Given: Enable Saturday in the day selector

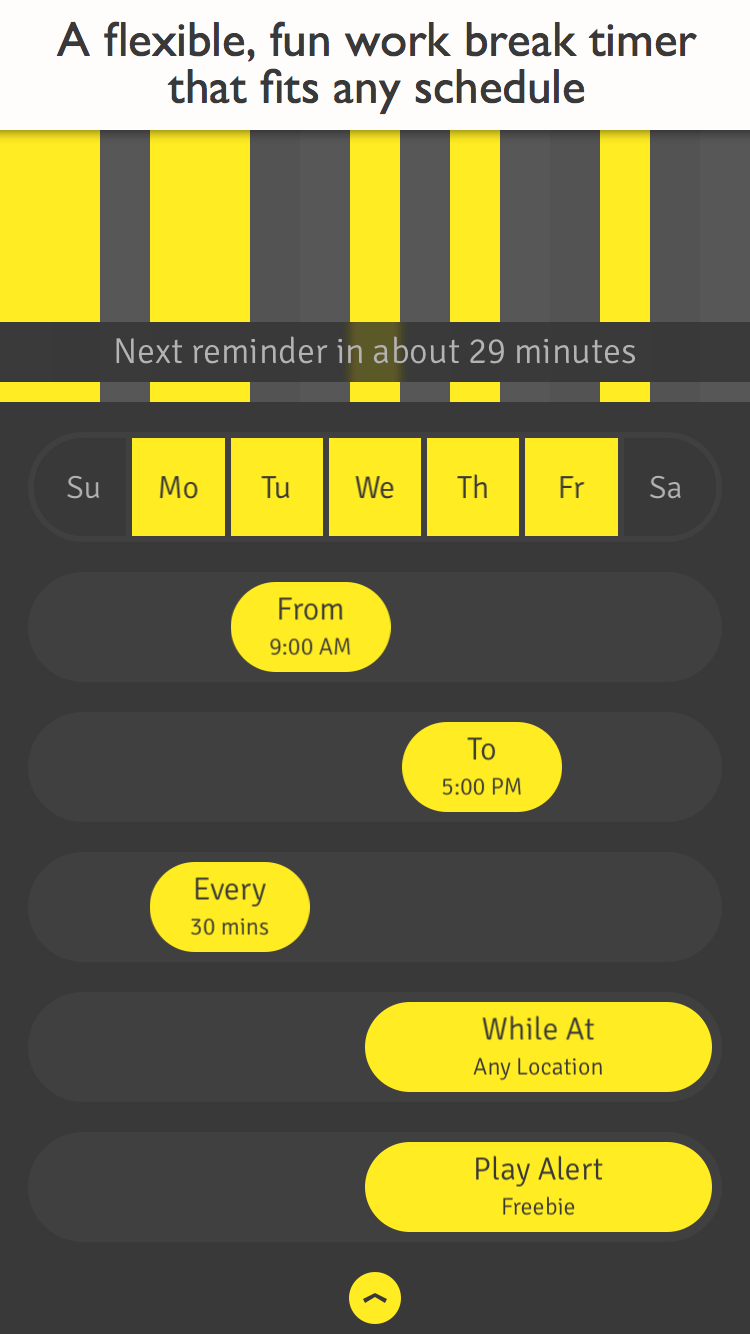Looking at the screenshot, I should click(x=665, y=487).
